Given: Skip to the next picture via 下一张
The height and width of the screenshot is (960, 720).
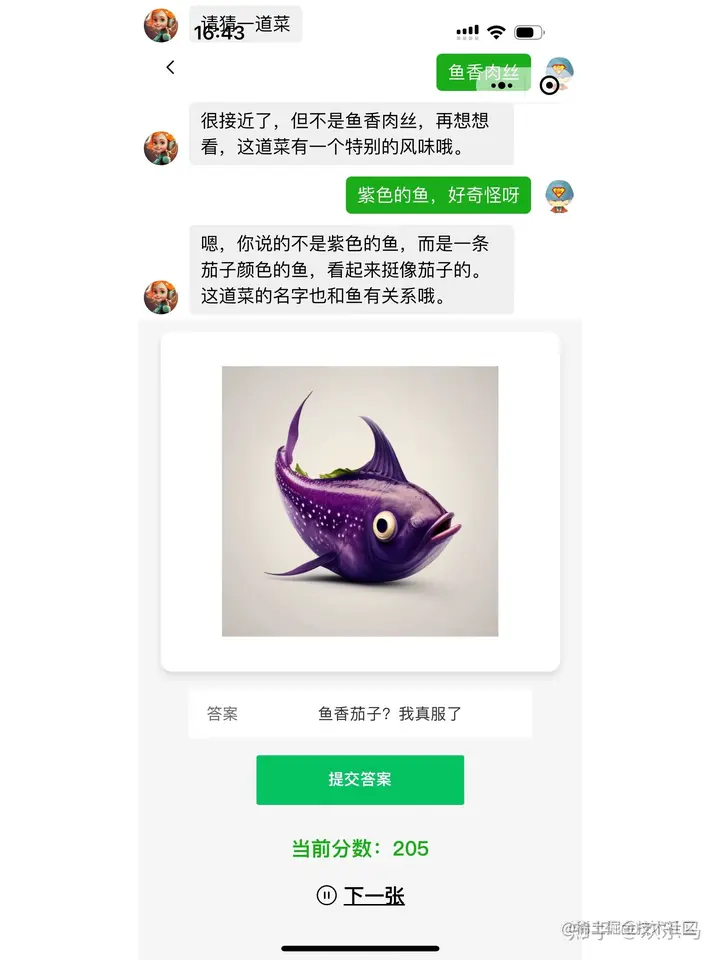Looking at the screenshot, I should click(373, 896).
